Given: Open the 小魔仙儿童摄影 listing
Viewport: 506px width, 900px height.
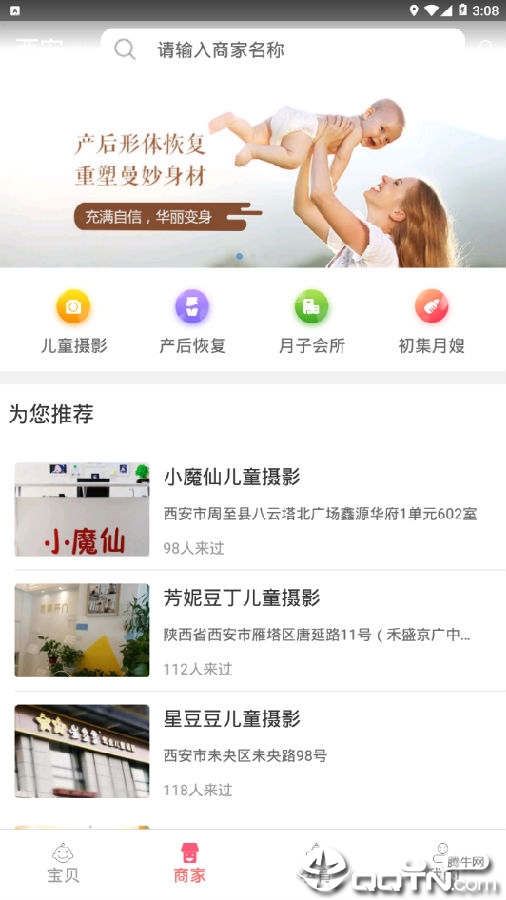Looking at the screenshot, I should [253, 510].
